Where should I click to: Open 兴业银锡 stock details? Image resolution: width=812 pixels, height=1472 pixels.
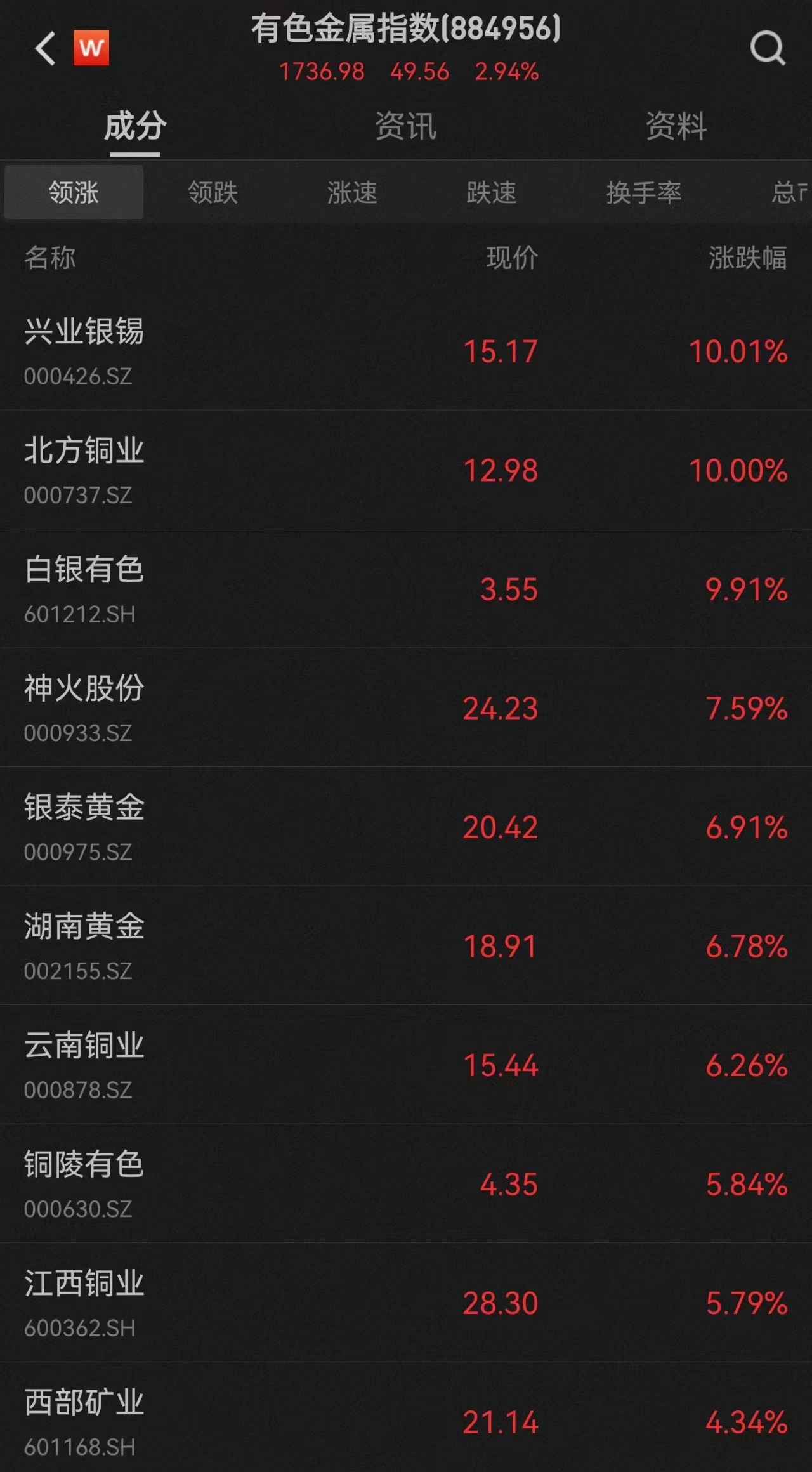[x=406, y=350]
